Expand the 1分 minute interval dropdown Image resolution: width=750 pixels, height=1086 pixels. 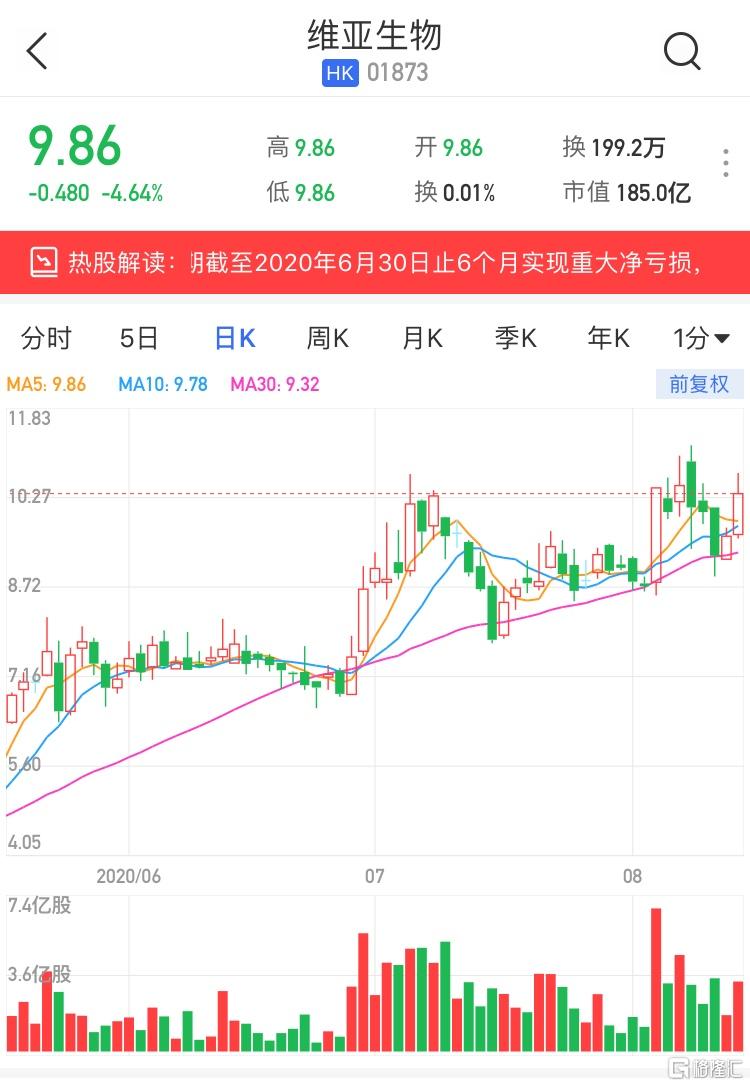click(701, 339)
